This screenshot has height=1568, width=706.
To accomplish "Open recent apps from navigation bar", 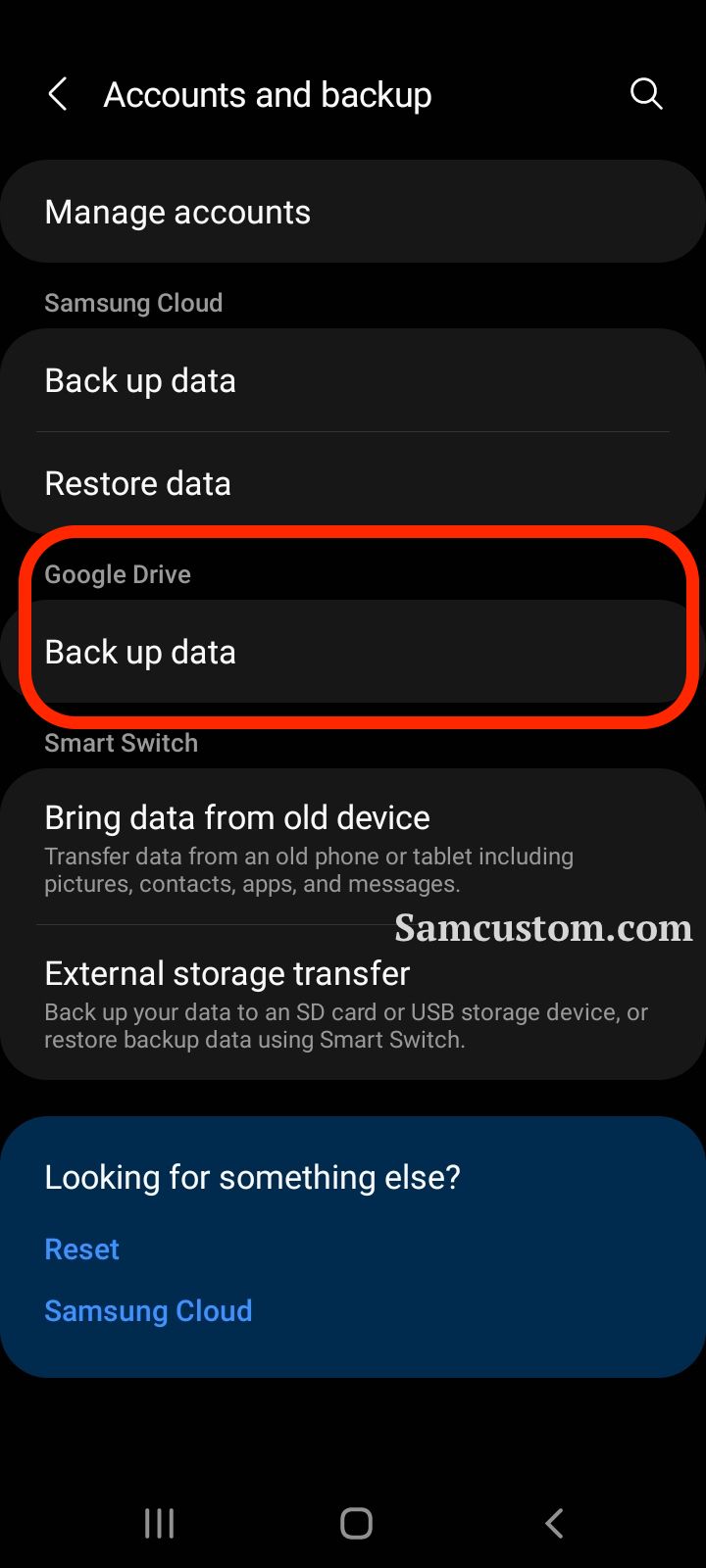I will pyautogui.click(x=159, y=1523).
